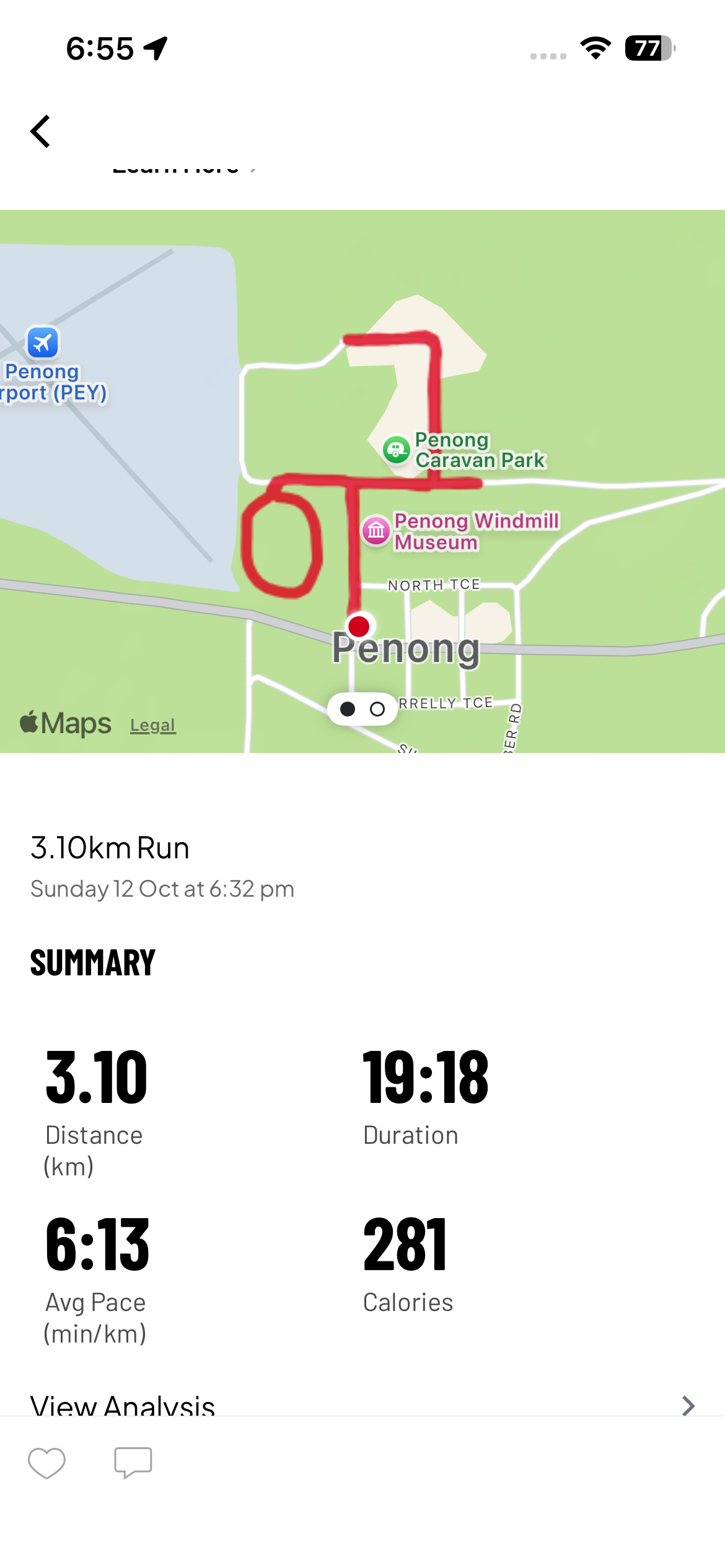Open the Maps Legal link
This screenshot has height=1568, width=725.
point(153,725)
